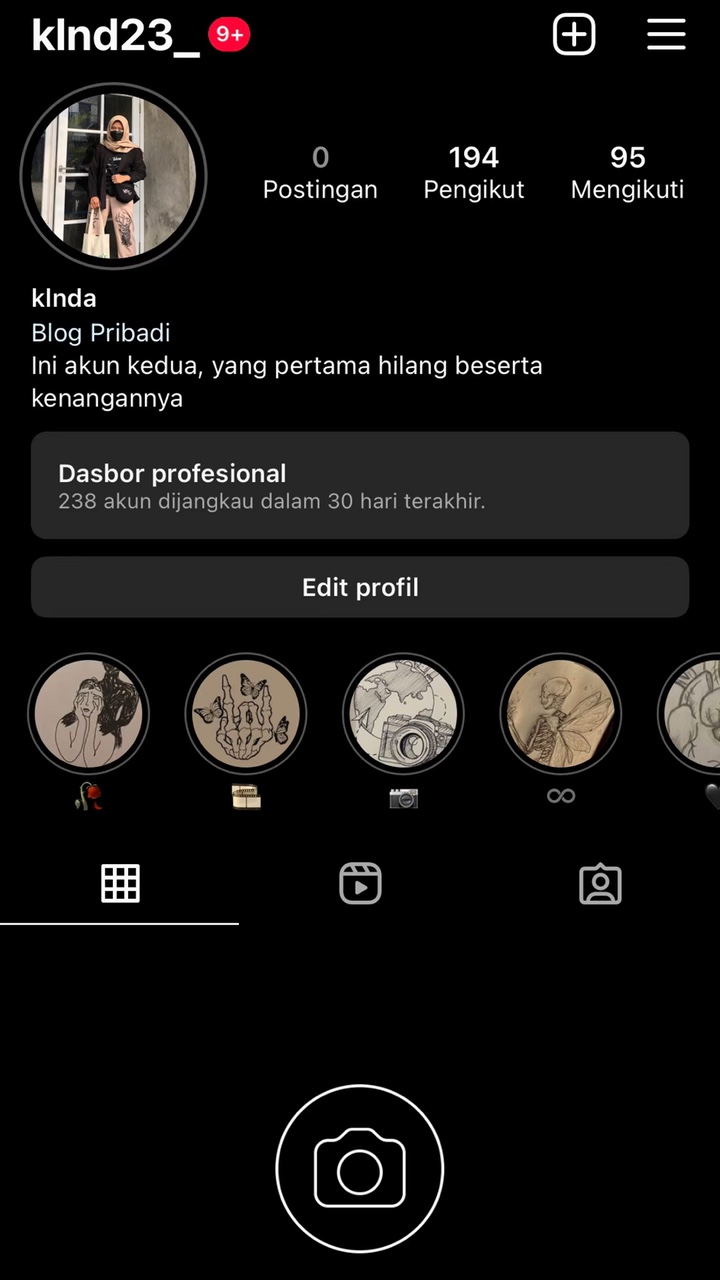Open the hamburger menu
Screen dimensions: 720x1280
tap(666, 35)
